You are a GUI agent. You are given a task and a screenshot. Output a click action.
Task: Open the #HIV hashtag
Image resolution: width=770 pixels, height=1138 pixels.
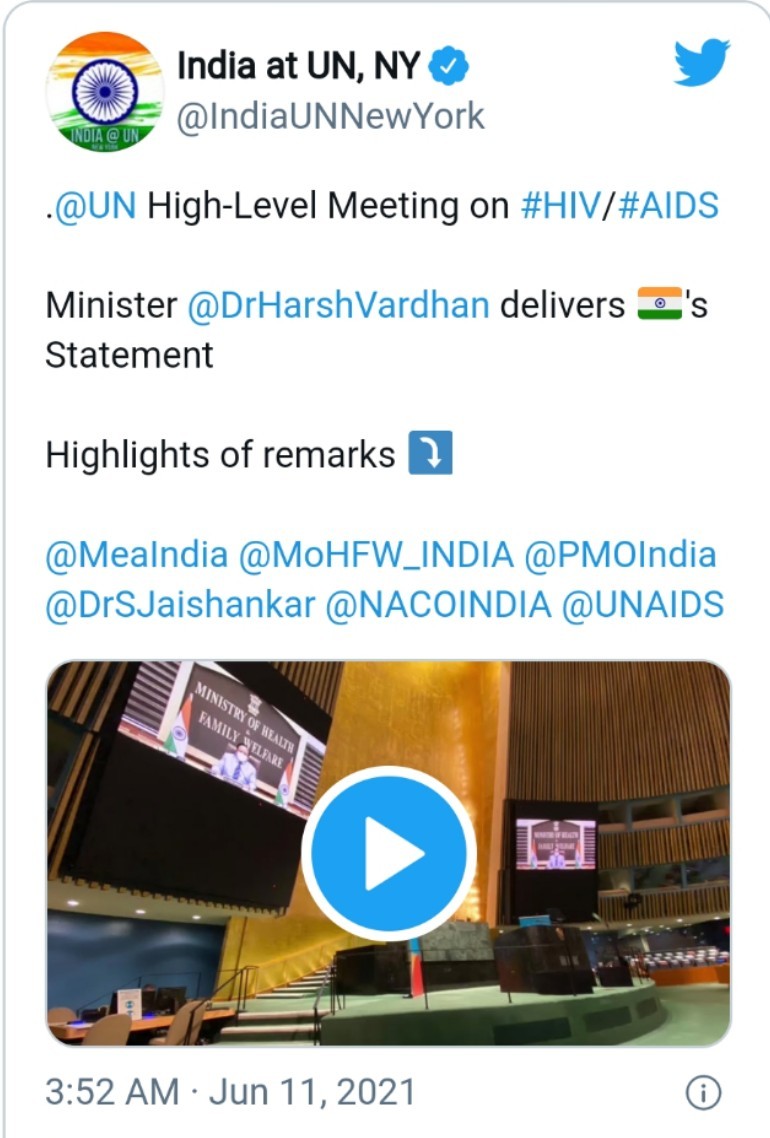coord(558,205)
